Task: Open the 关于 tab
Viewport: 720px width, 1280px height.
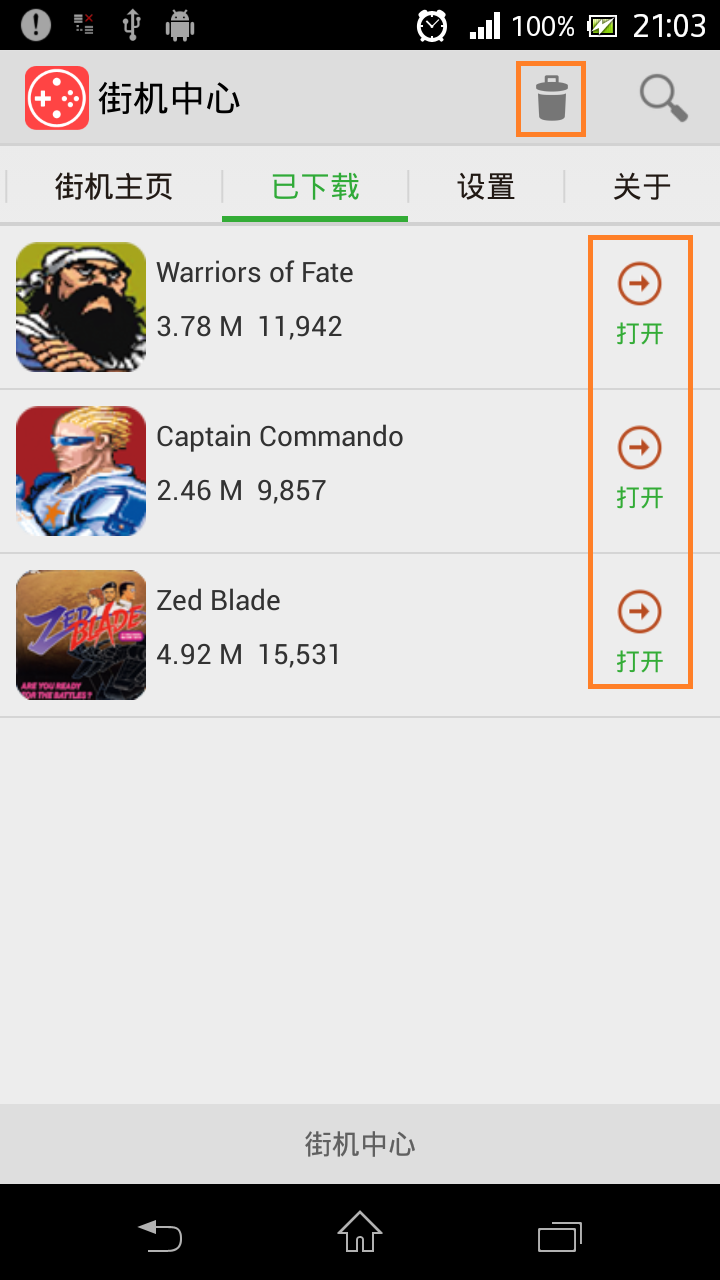Action: 641,187
